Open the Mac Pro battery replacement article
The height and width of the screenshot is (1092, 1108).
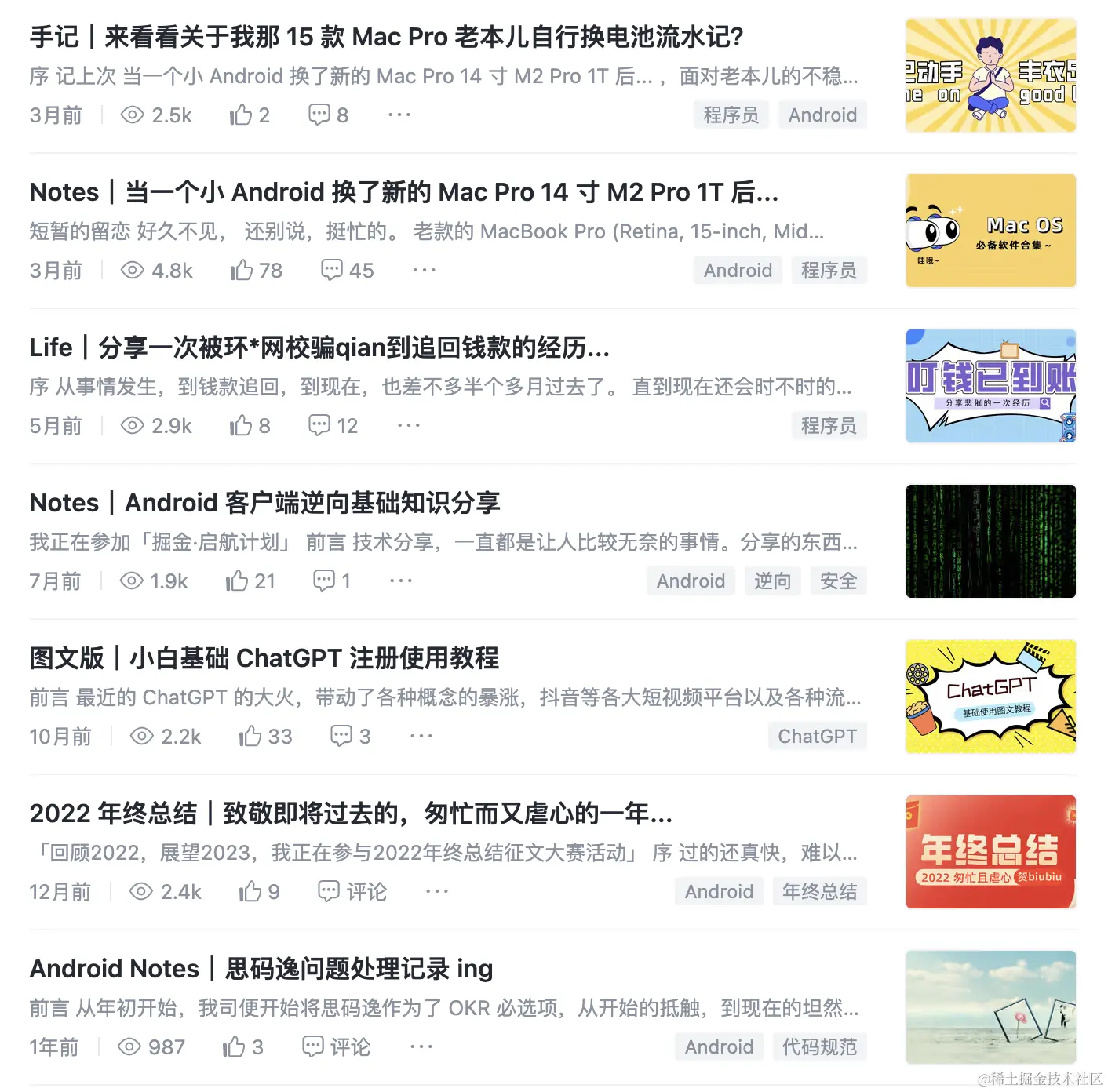386,37
